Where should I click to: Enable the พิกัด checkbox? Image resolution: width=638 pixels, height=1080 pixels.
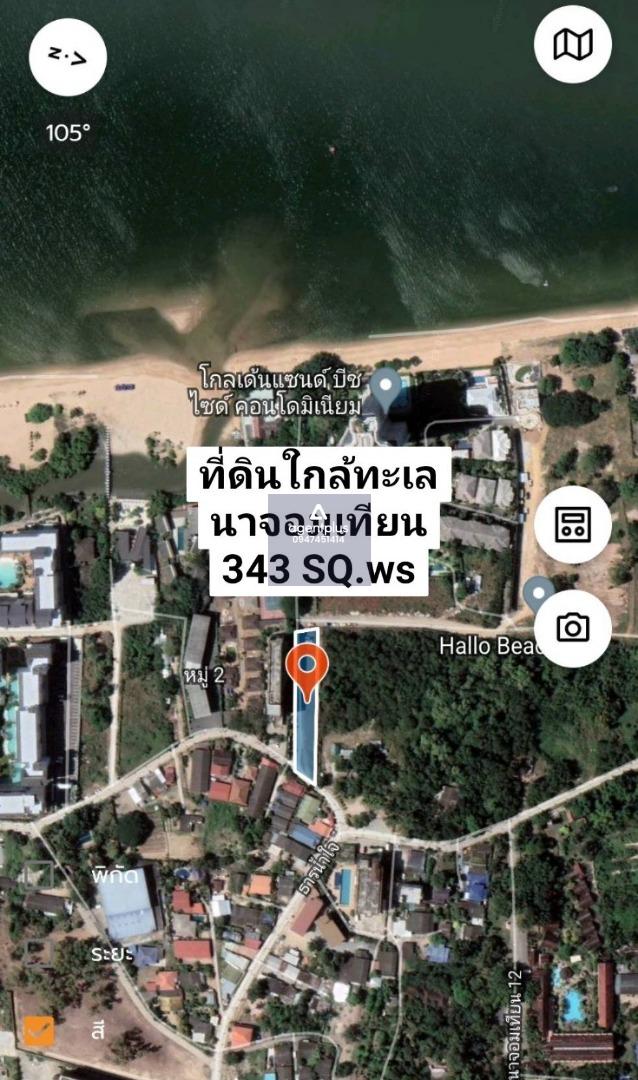[x=39, y=877]
